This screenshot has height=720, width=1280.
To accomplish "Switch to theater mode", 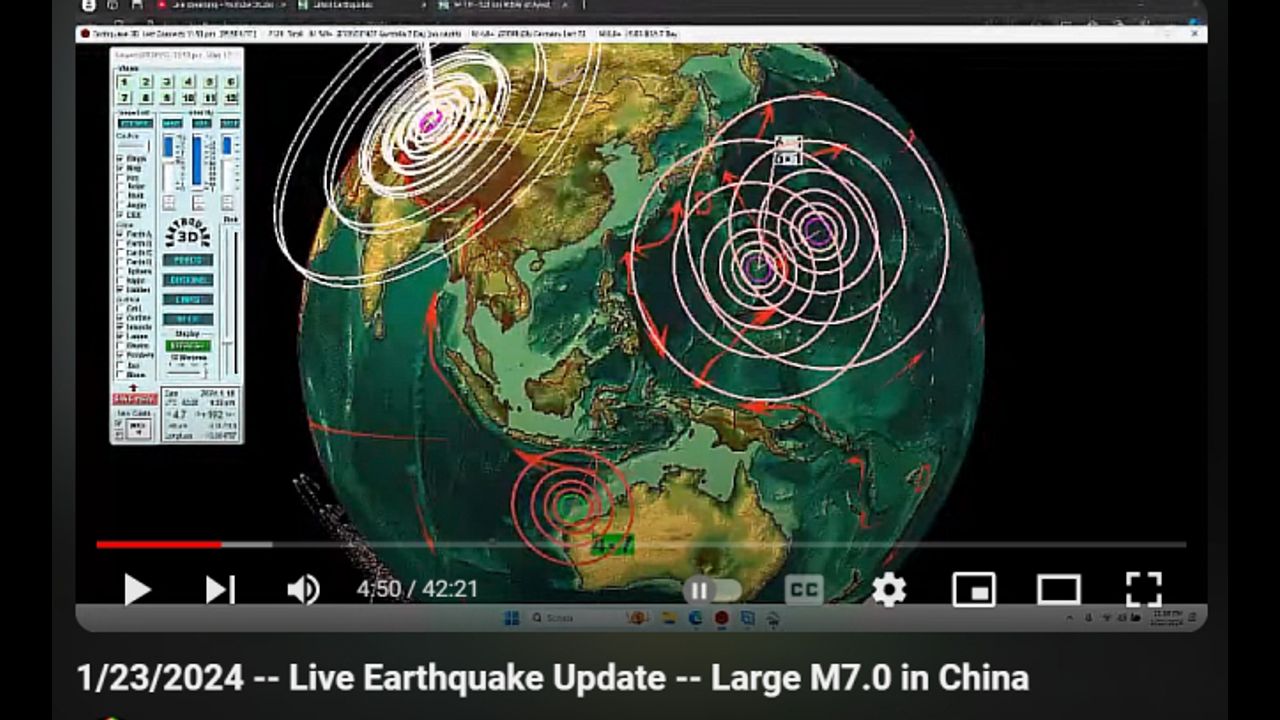I will 1058,589.
